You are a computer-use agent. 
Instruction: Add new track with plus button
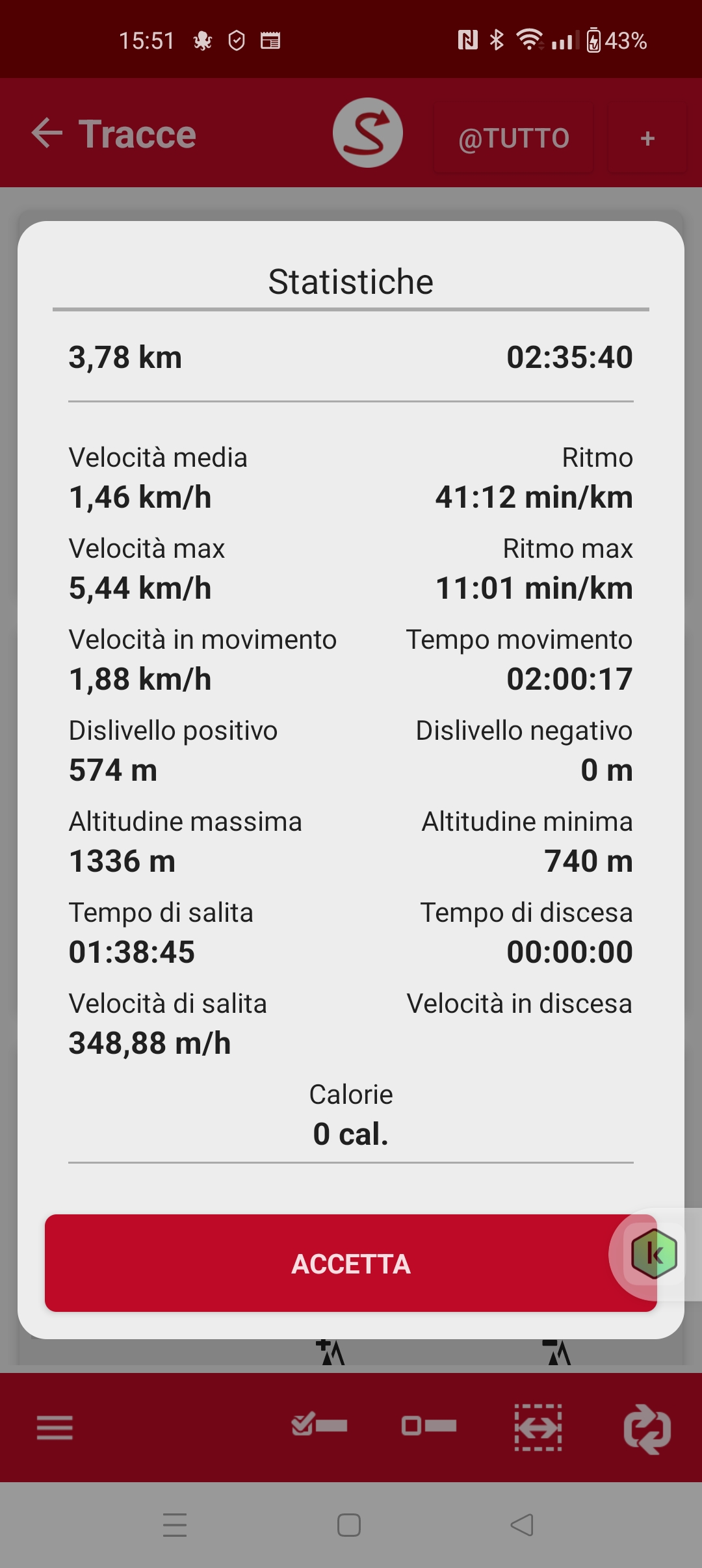click(x=647, y=138)
